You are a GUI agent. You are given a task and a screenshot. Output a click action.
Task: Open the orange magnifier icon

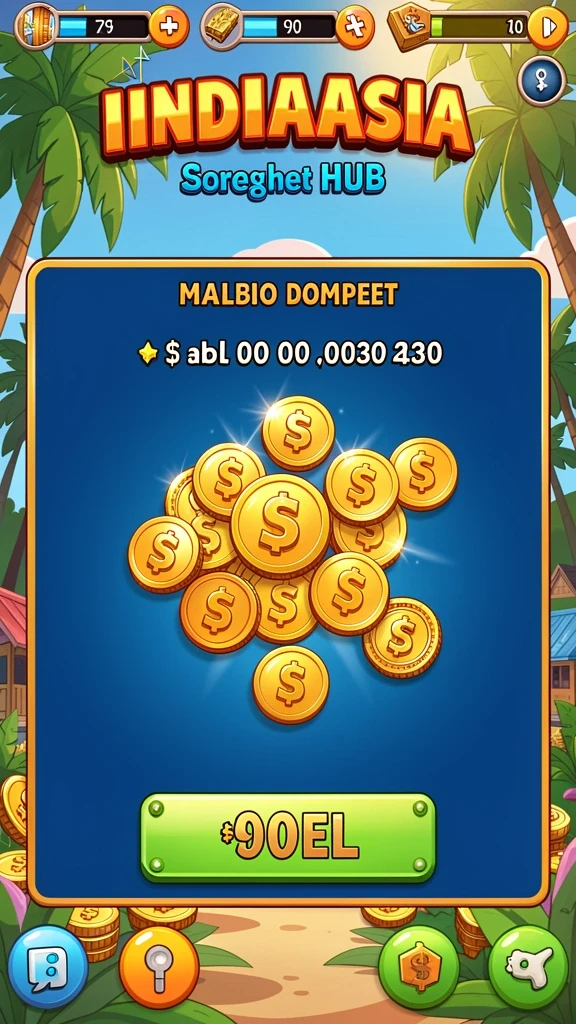(159, 967)
